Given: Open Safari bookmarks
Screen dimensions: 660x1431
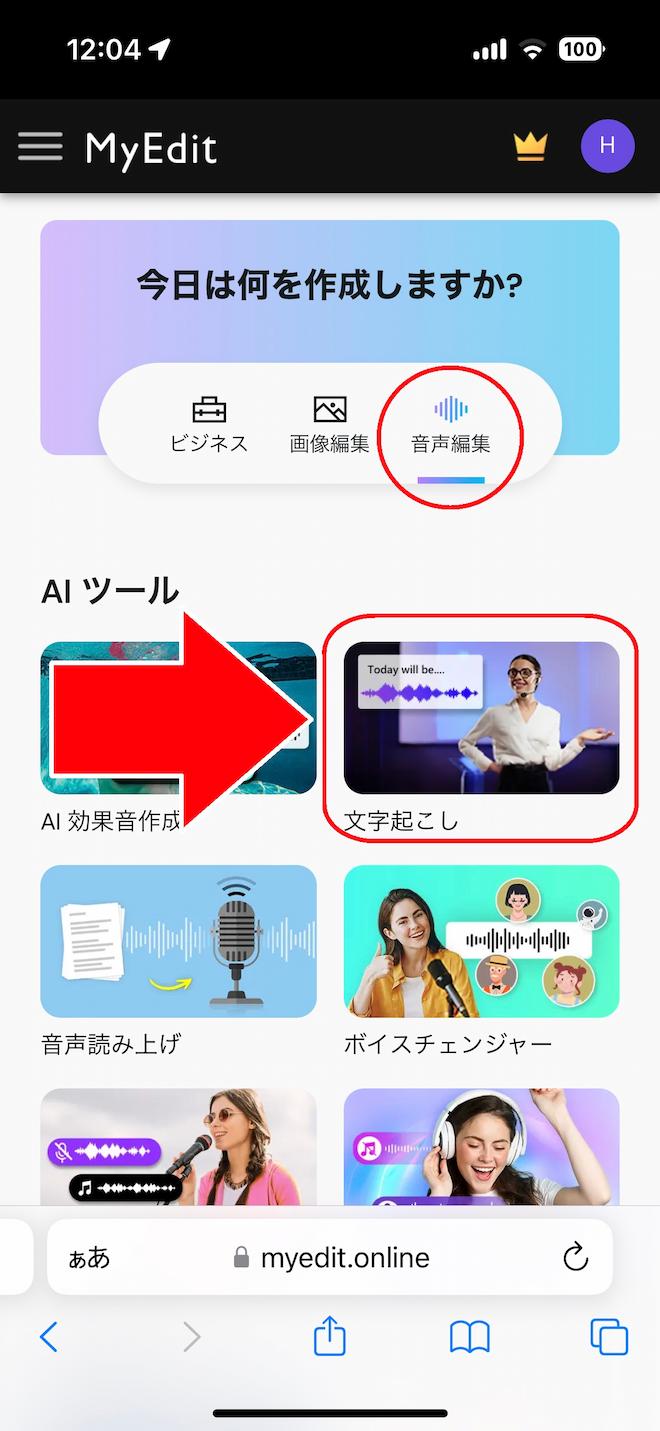Looking at the screenshot, I should click(469, 1336).
